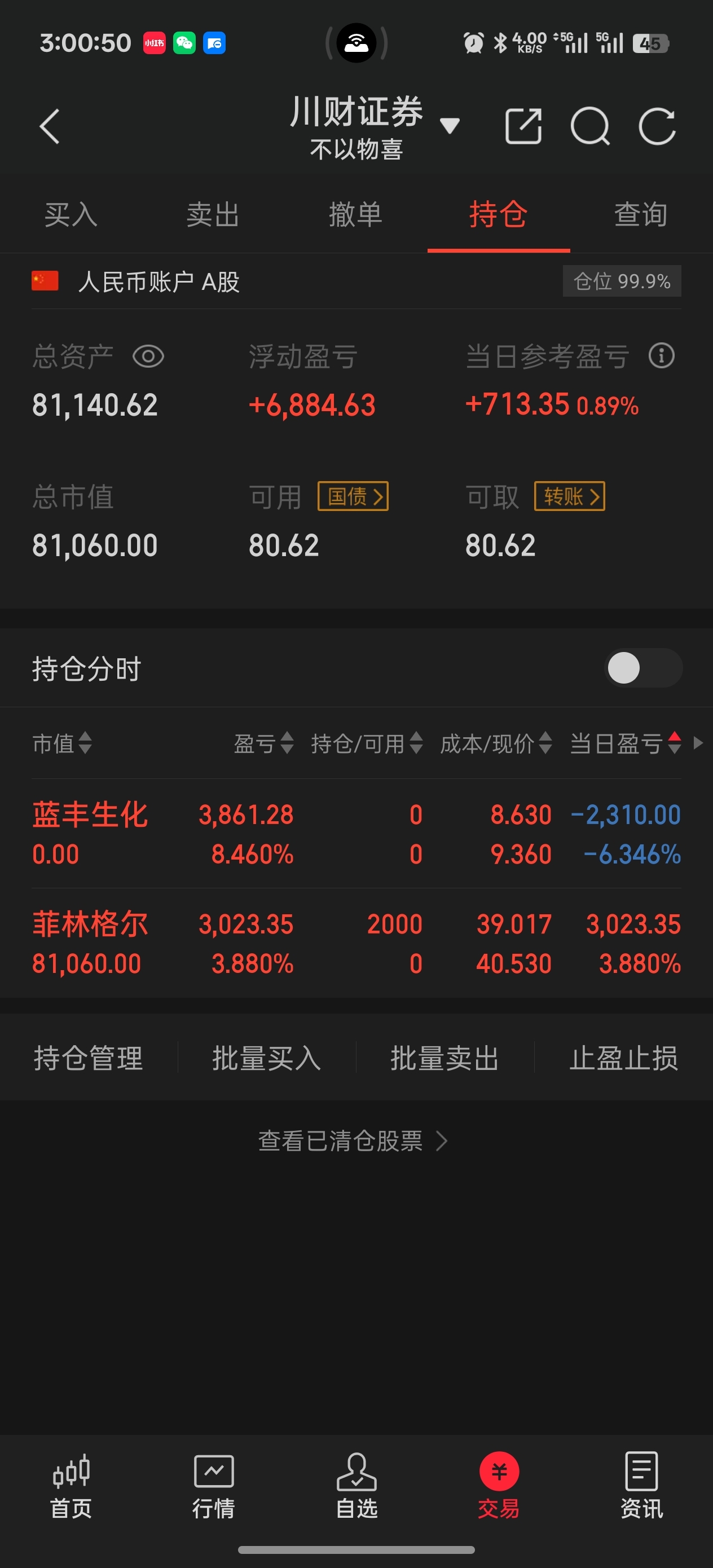713x1568 pixels.
Task: Switch to the 撤单 tab
Action: click(x=355, y=215)
